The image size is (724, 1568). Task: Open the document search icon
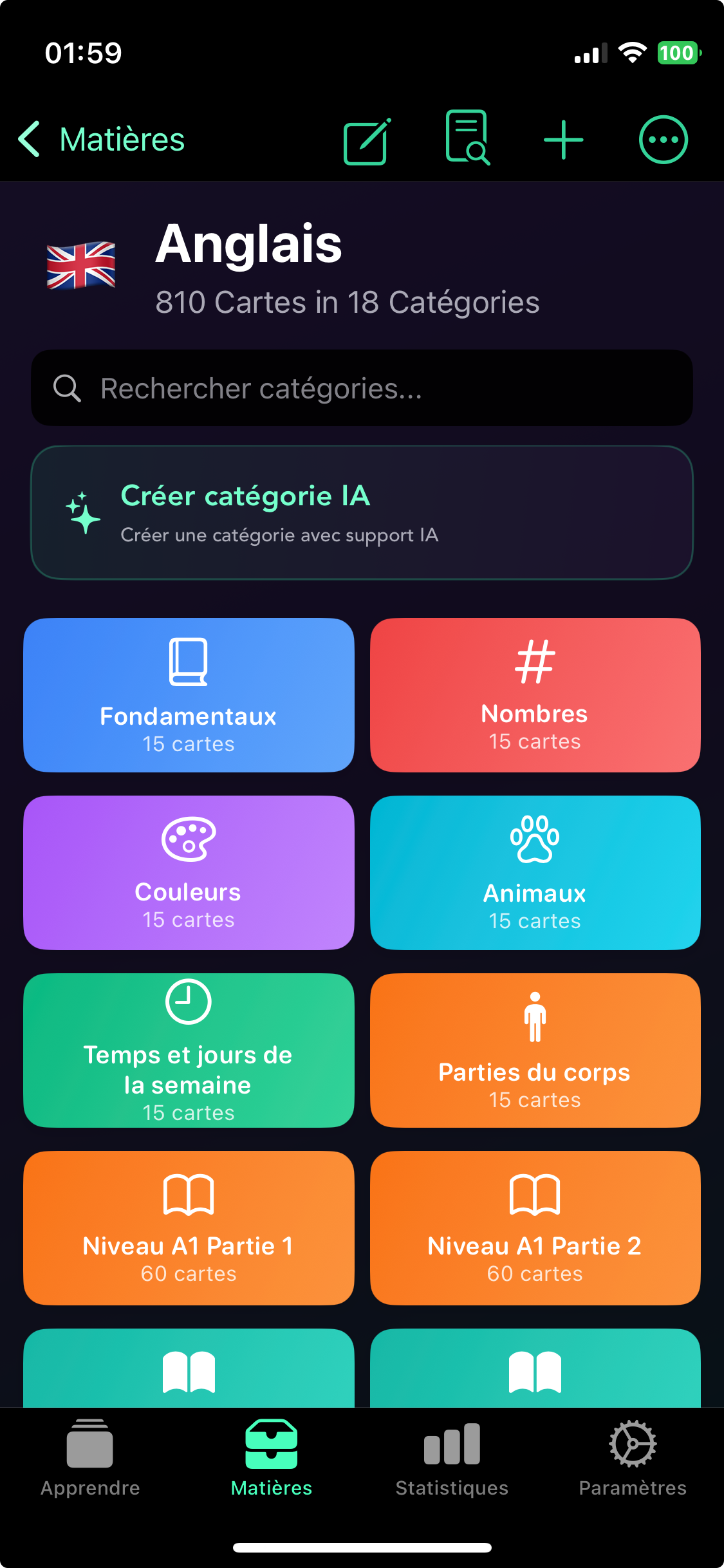coord(467,138)
